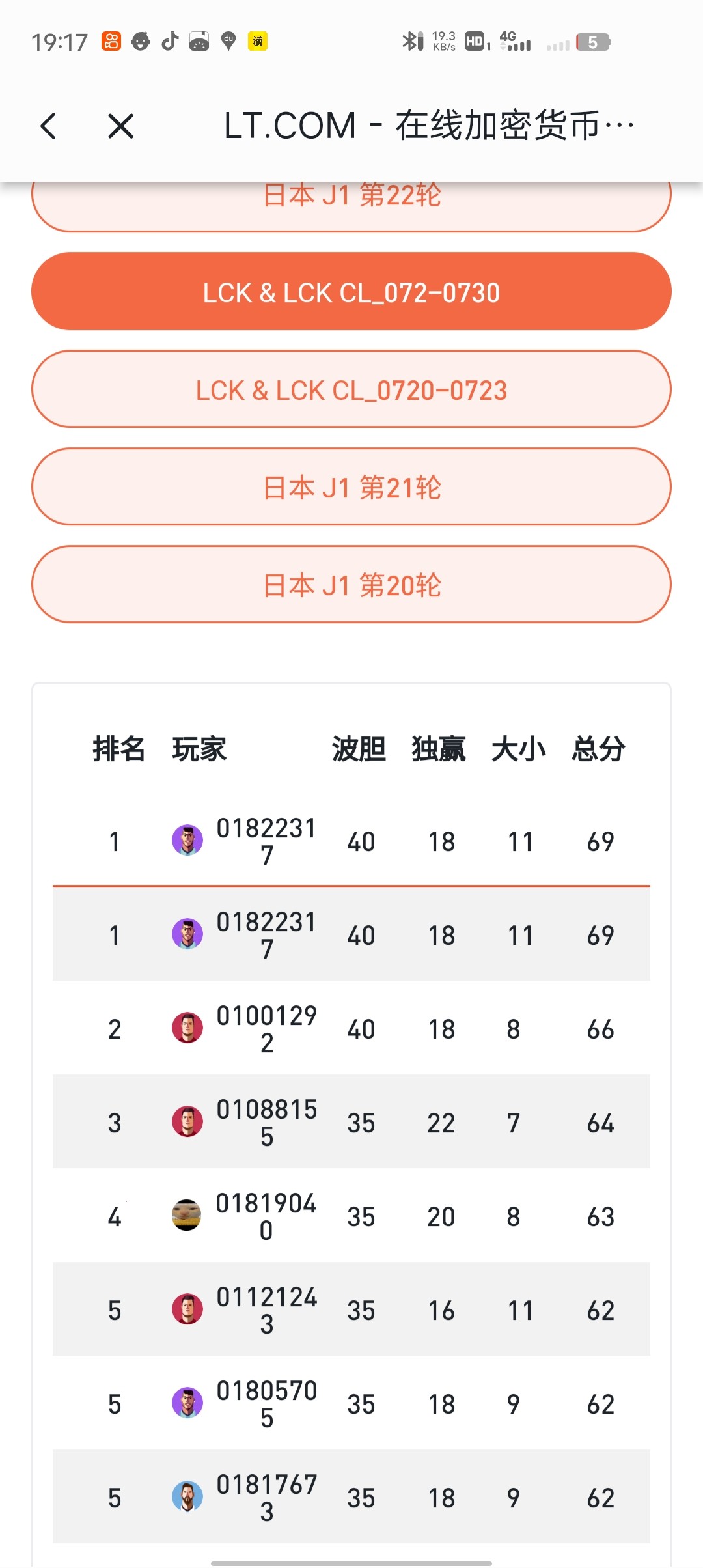This screenshot has height=1568, width=703.
Task: Go back to the previous page
Action: click(x=49, y=126)
